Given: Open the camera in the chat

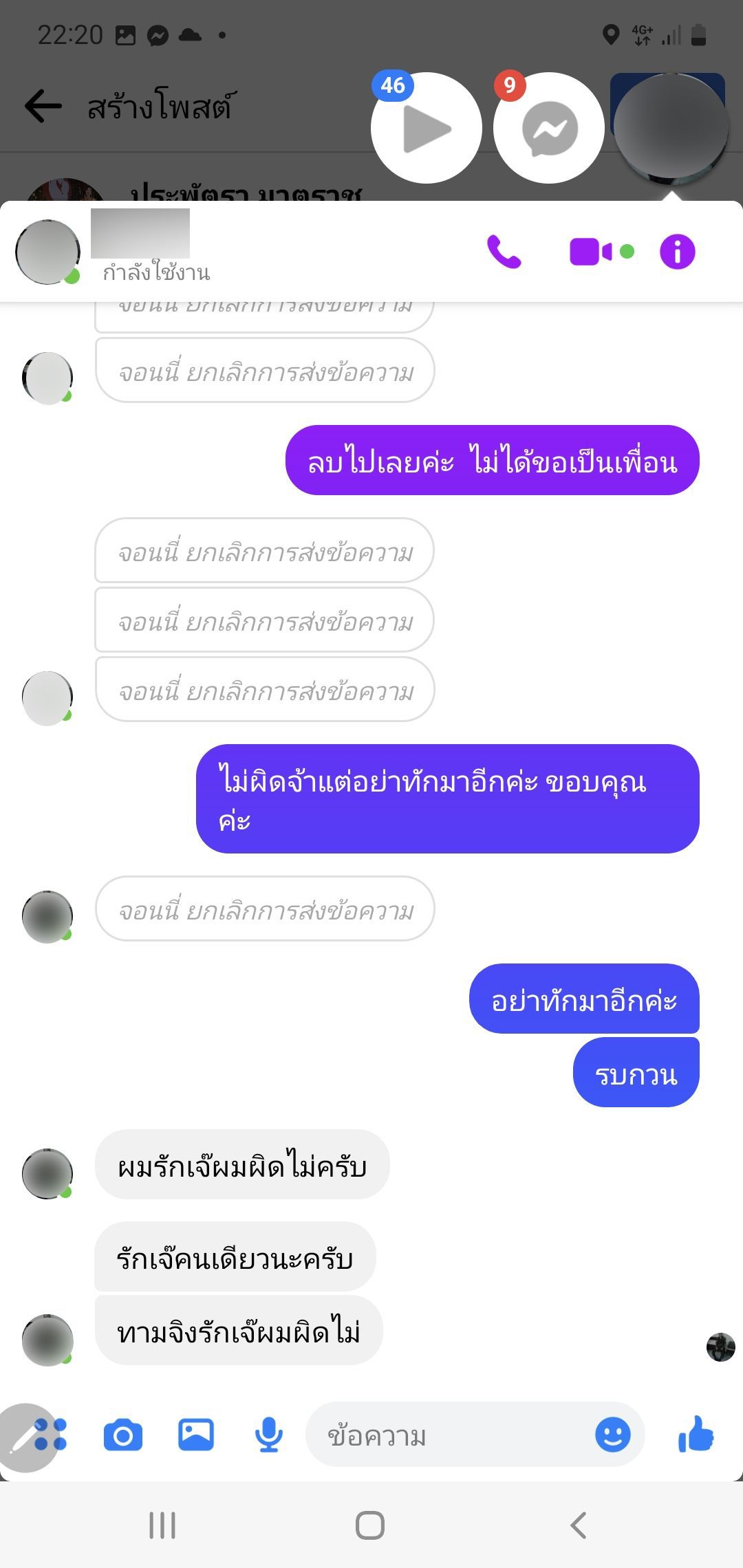Looking at the screenshot, I should [123, 1435].
